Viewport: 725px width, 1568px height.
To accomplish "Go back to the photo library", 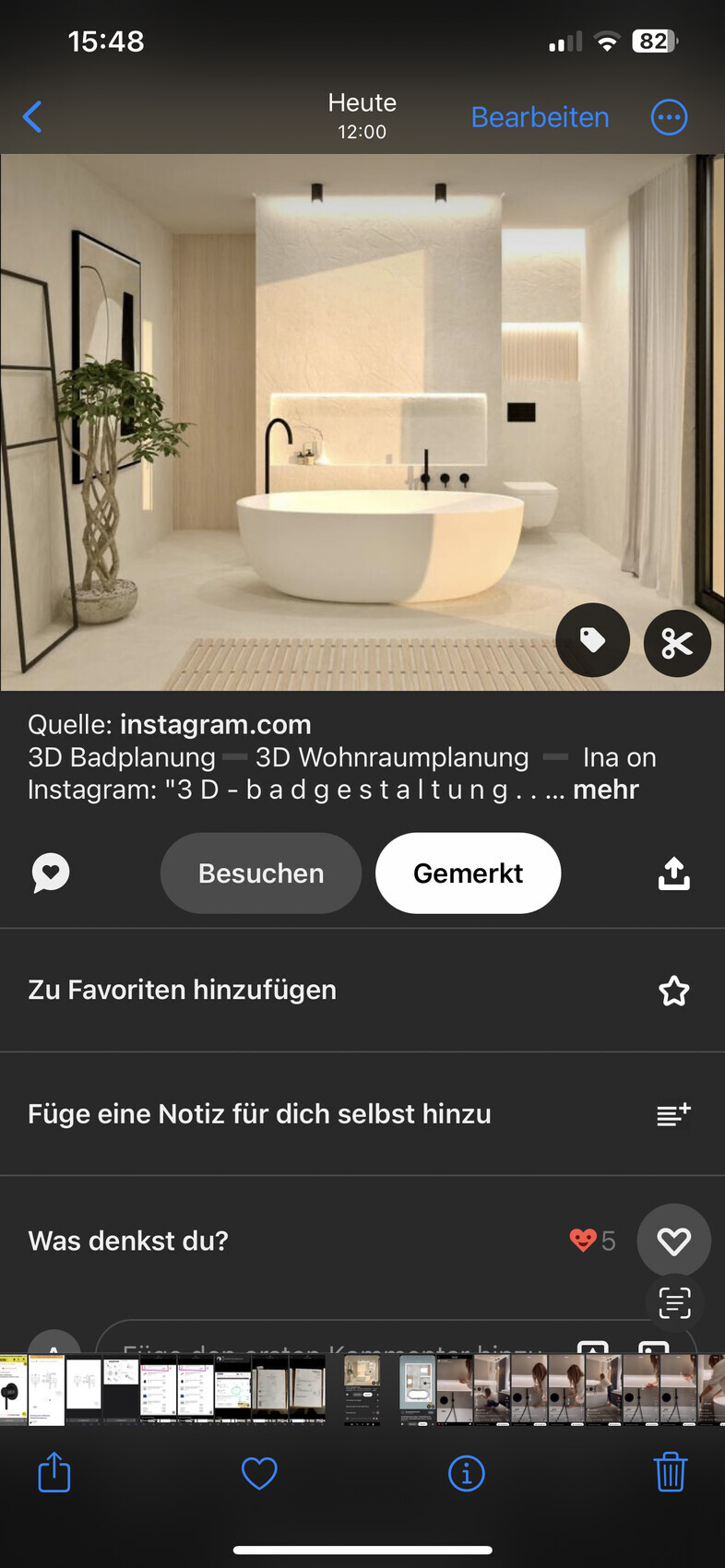I will tap(32, 117).
